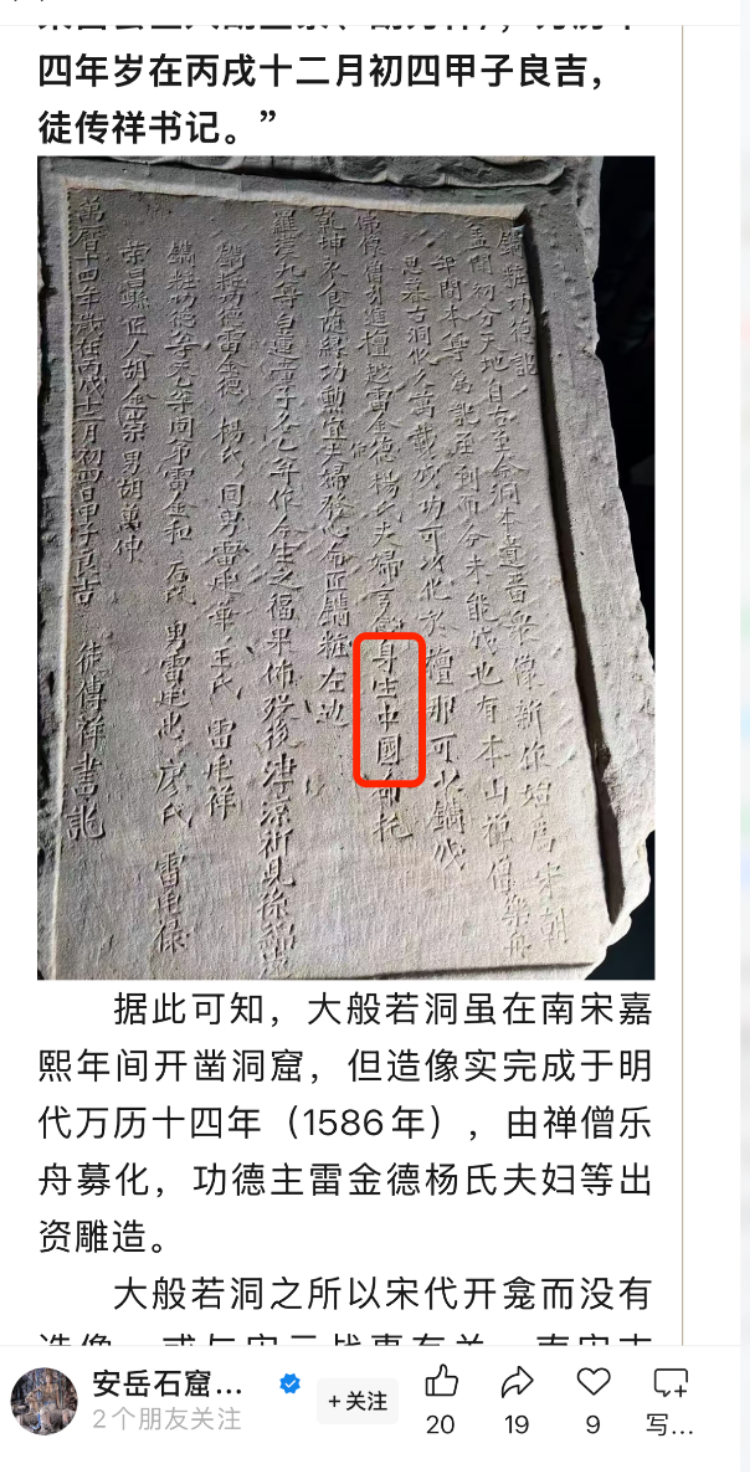Open the 安岳石窟 author profile
This screenshot has width=750, height=1472.
[167, 1384]
